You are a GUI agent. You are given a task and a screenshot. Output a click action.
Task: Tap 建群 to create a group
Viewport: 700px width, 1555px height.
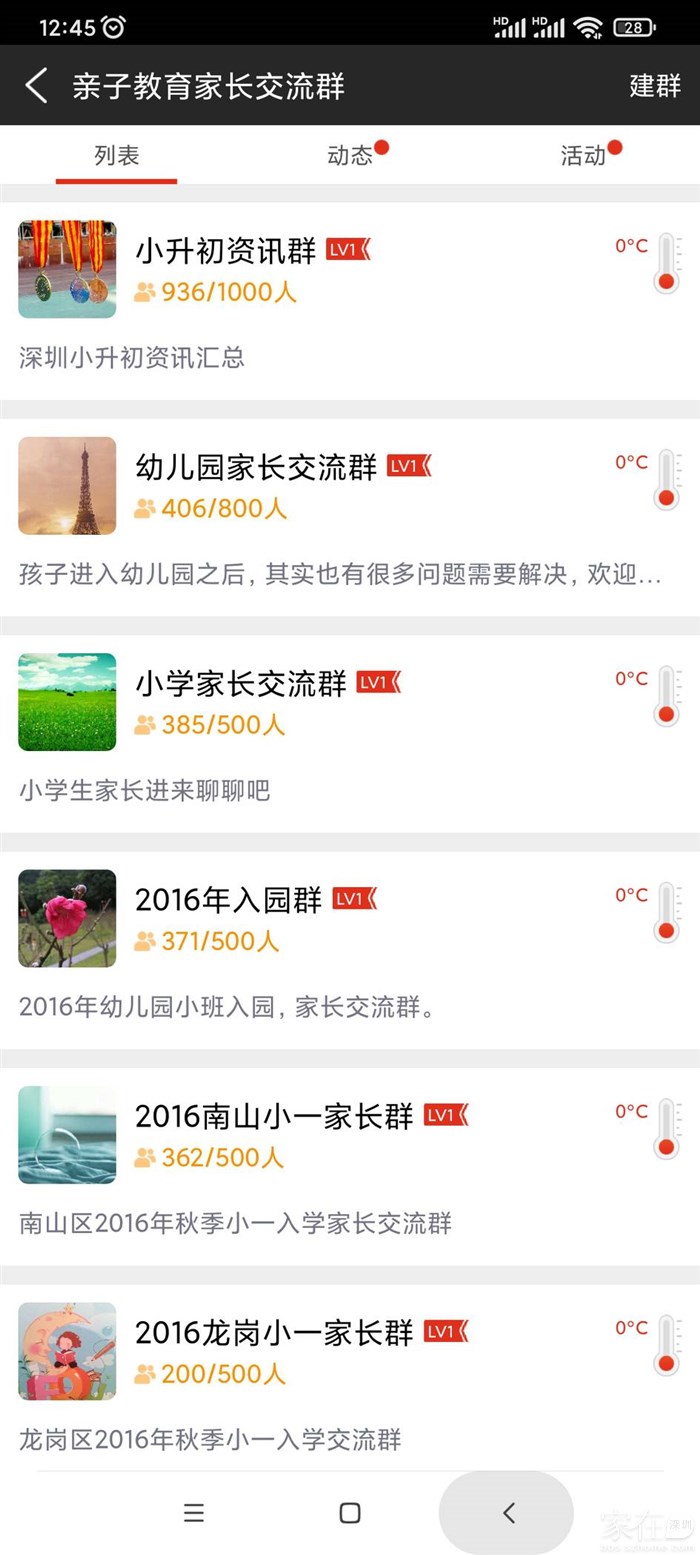655,86
